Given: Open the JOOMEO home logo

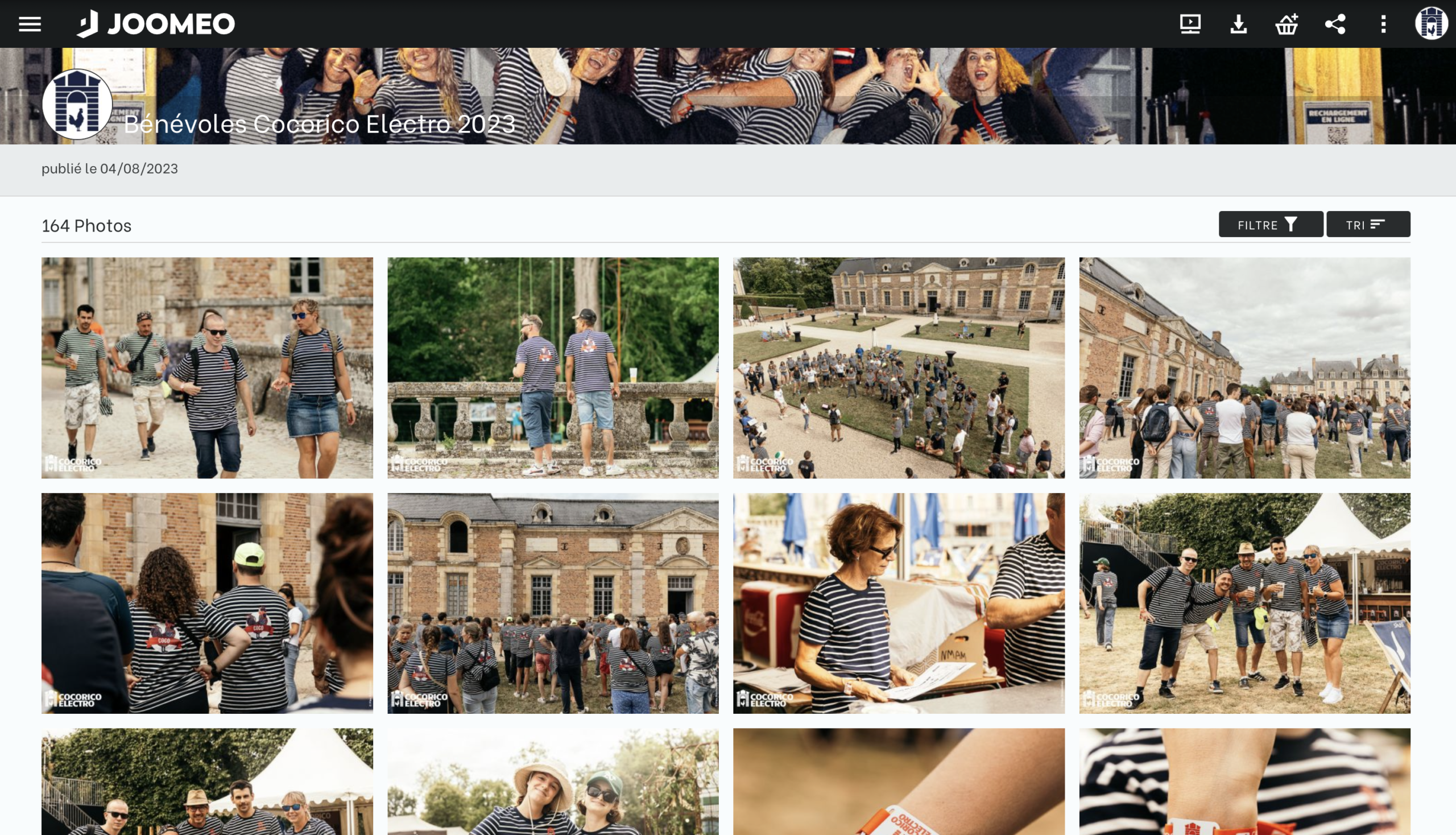Looking at the screenshot, I should pos(156,24).
